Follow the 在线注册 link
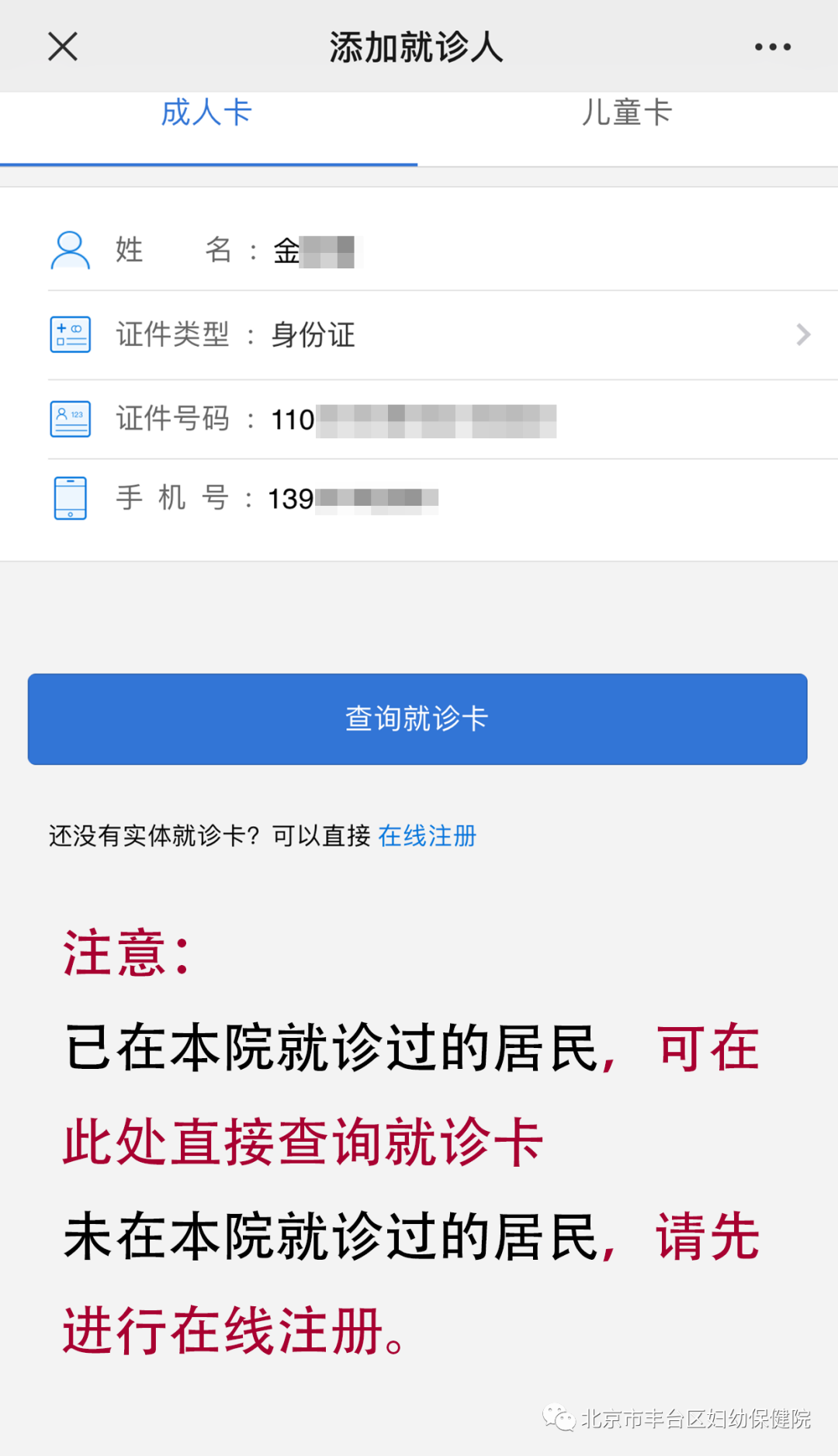This screenshot has width=838, height=1456. click(428, 836)
